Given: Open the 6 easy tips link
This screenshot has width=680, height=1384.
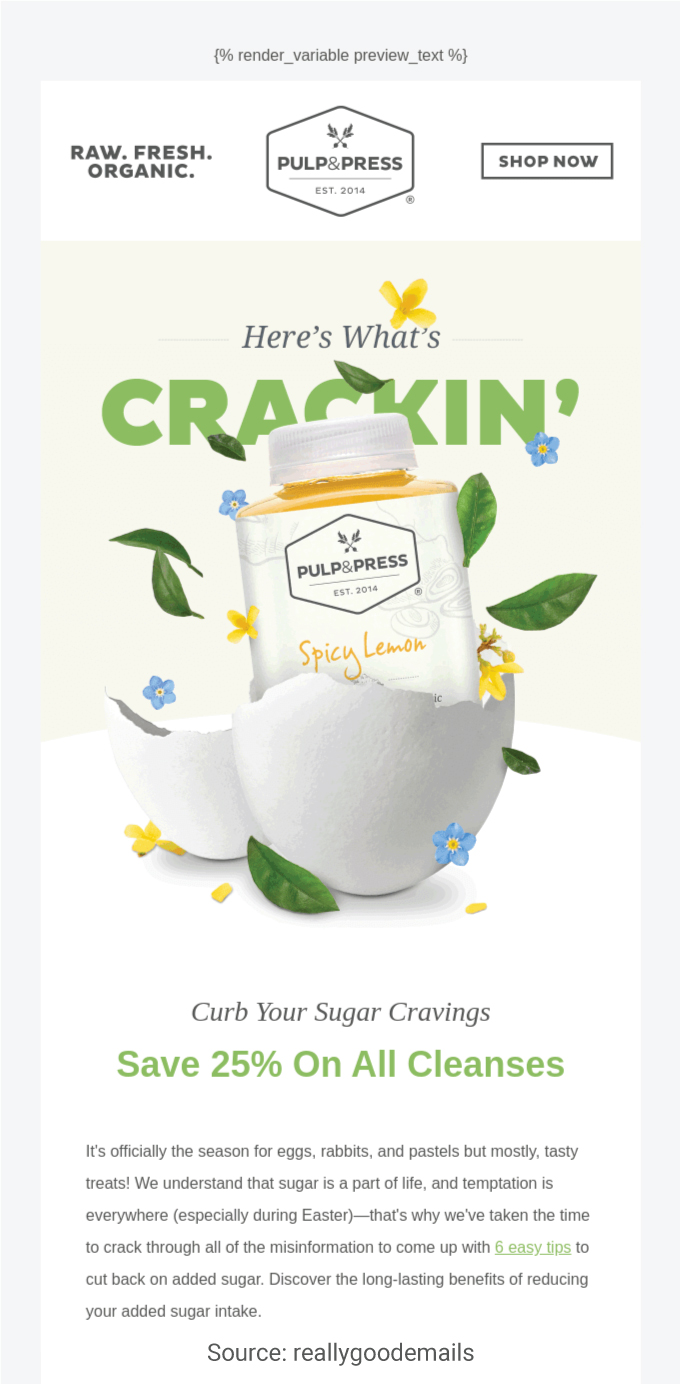Looking at the screenshot, I should [532, 1247].
